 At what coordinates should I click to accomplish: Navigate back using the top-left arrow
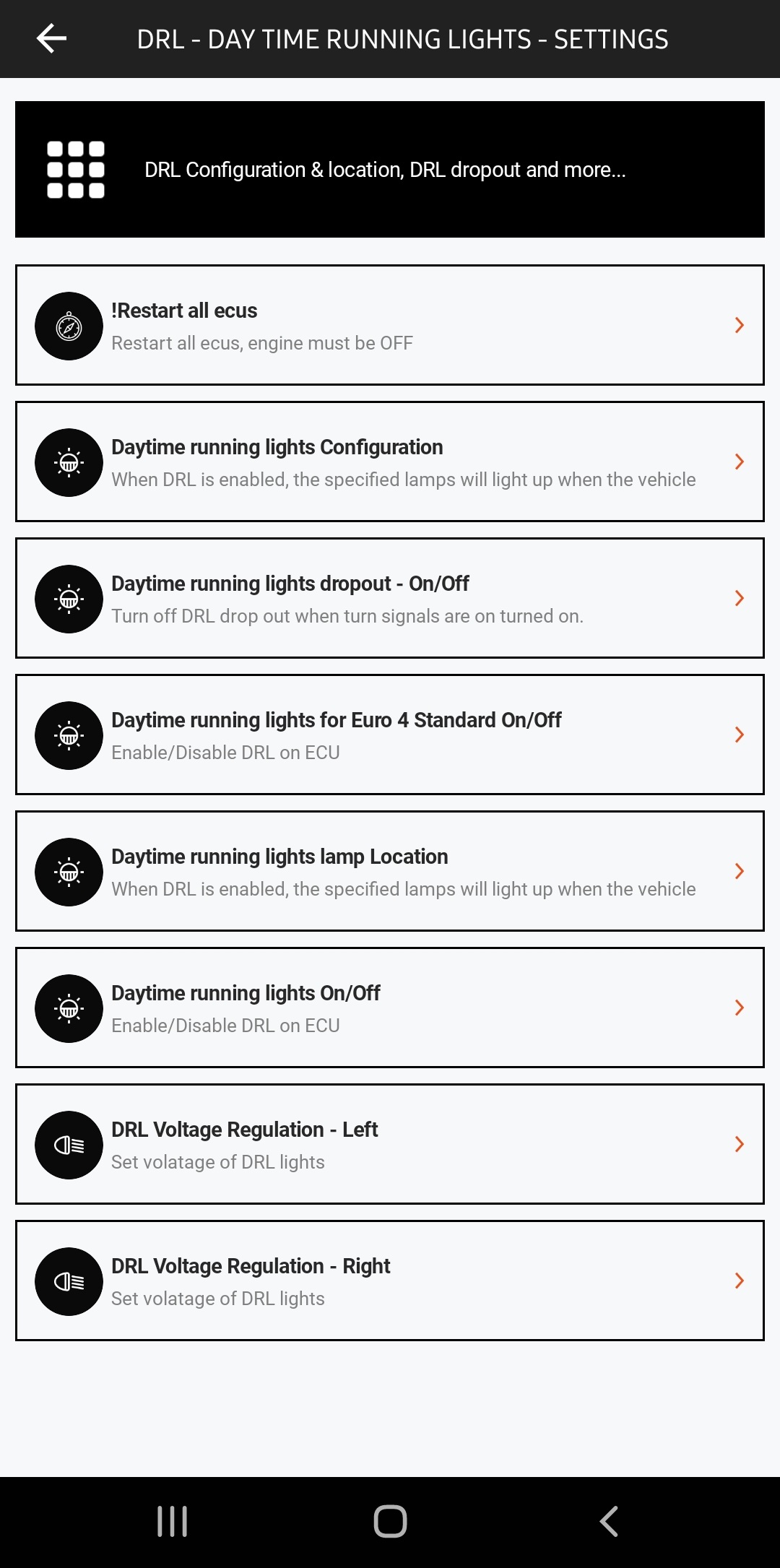pos(51,38)
